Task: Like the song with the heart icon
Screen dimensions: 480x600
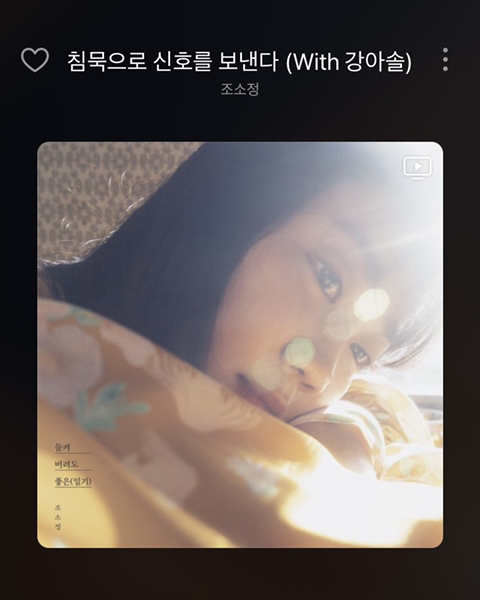Action: (x=35, y=60)
